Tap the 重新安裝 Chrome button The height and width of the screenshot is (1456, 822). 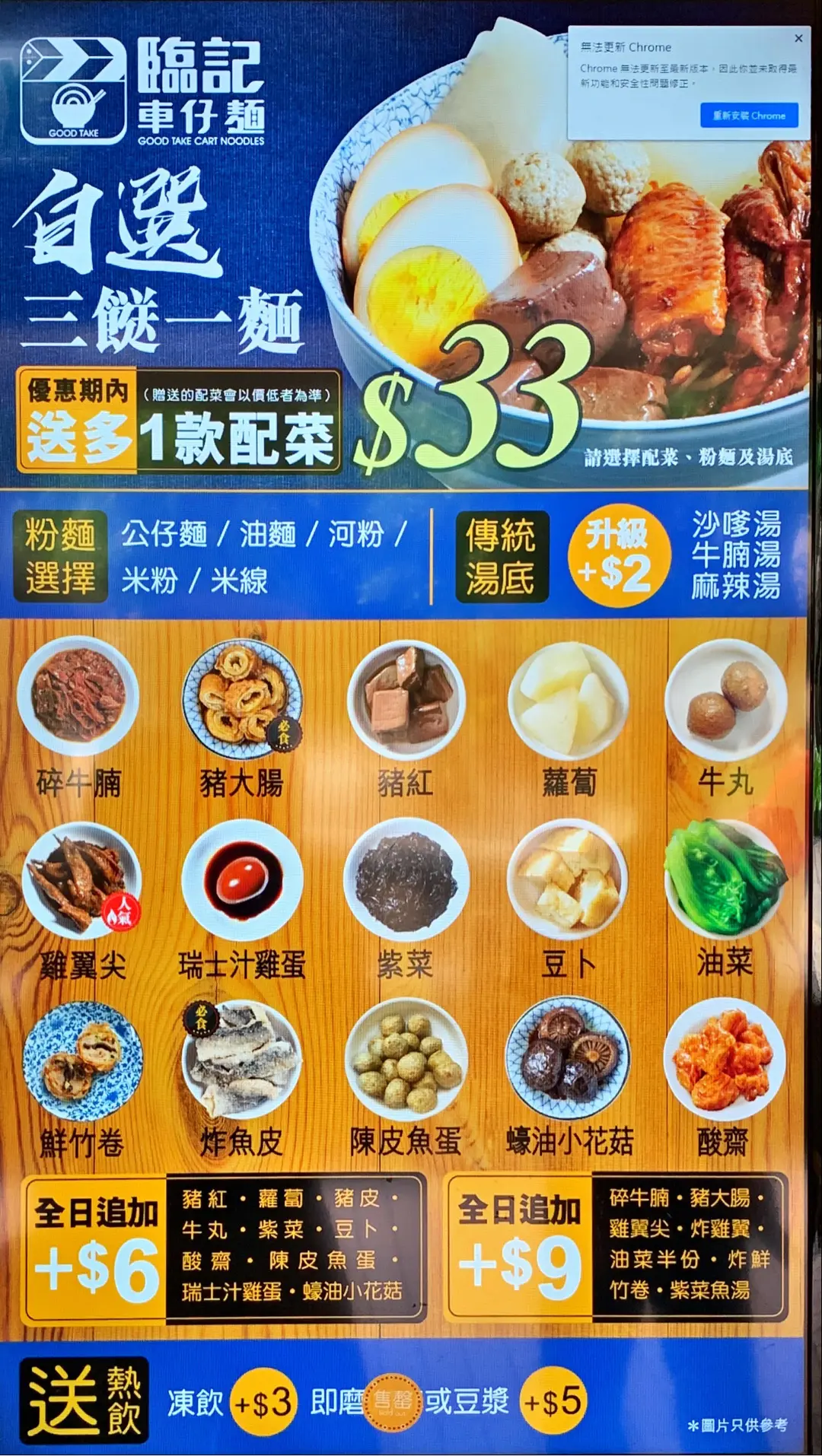(749, 116)
